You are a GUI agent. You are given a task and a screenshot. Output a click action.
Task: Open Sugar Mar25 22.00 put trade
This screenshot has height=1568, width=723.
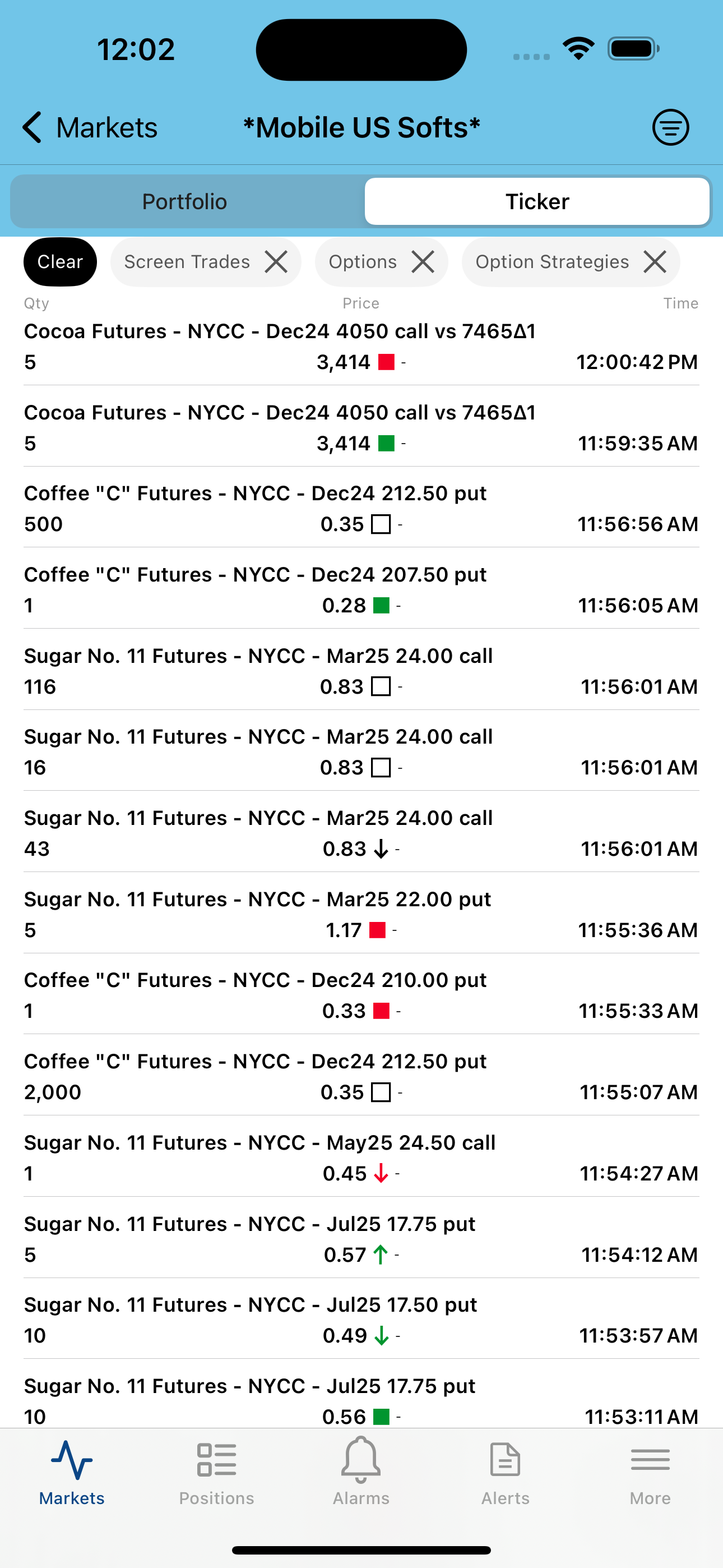pos(361,914)
